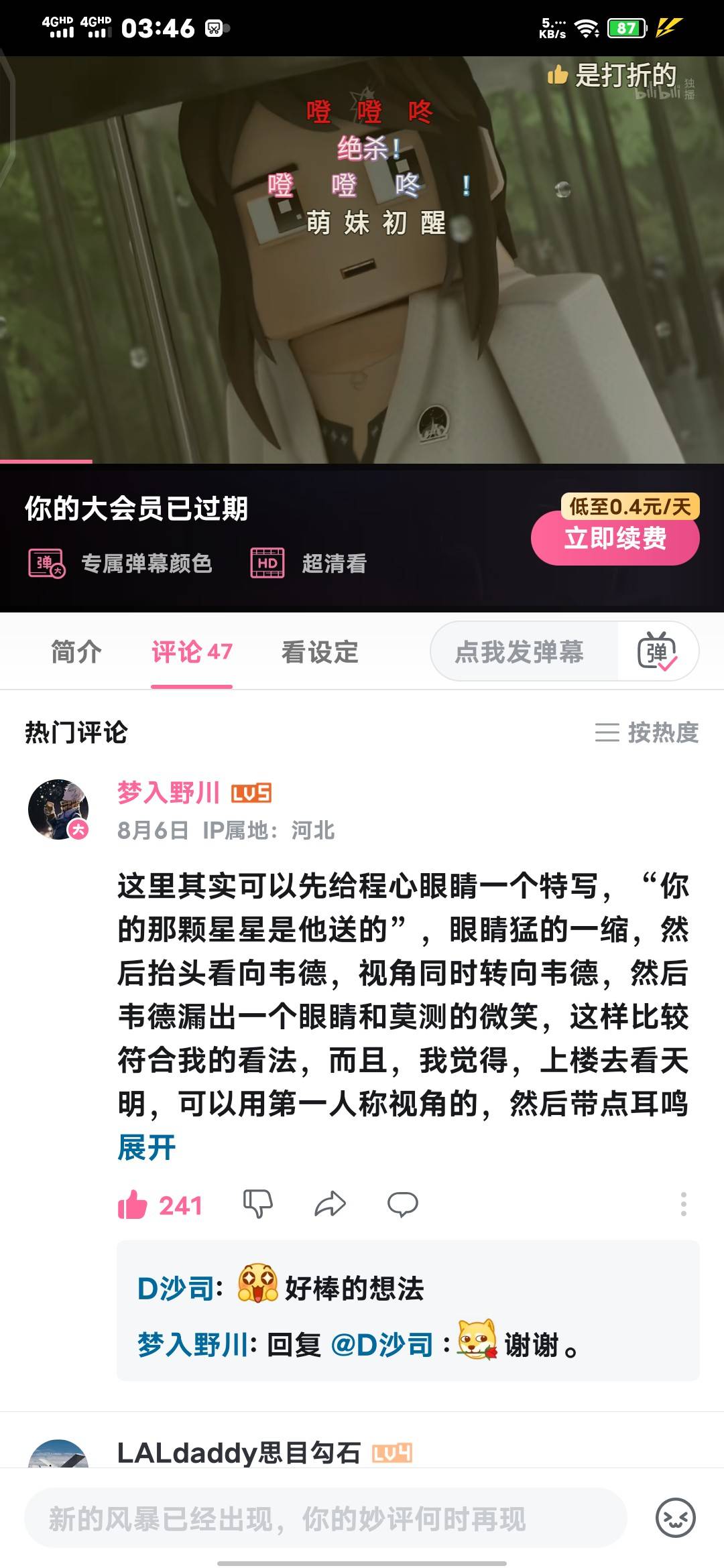Screen dimensions: 724x1568
Task: Tap the comment input field at bottom
Action: pyautogui.click(x=325, y=1519)
